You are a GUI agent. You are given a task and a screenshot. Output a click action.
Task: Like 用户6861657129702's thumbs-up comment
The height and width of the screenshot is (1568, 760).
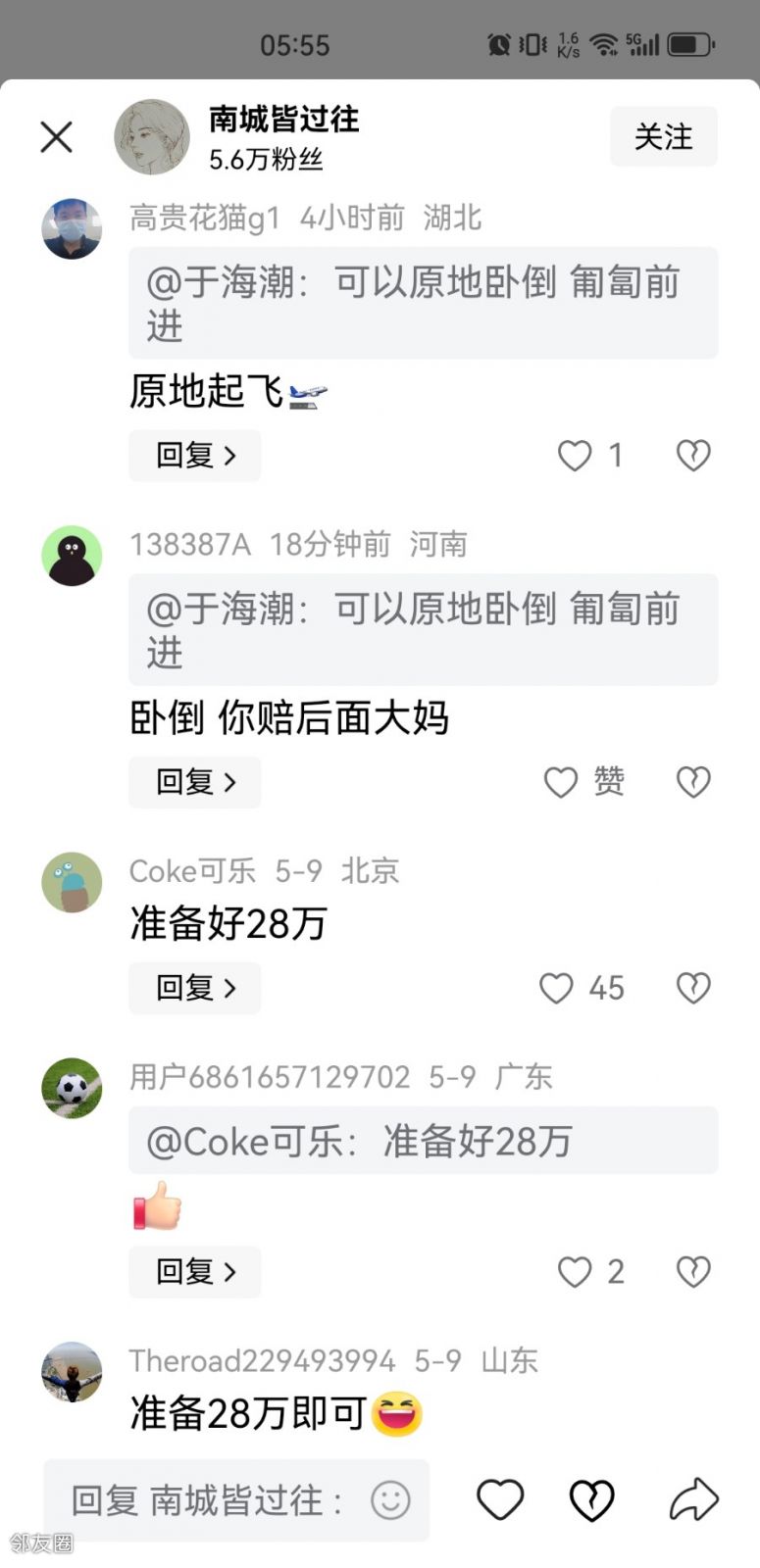pos(575,1272)
